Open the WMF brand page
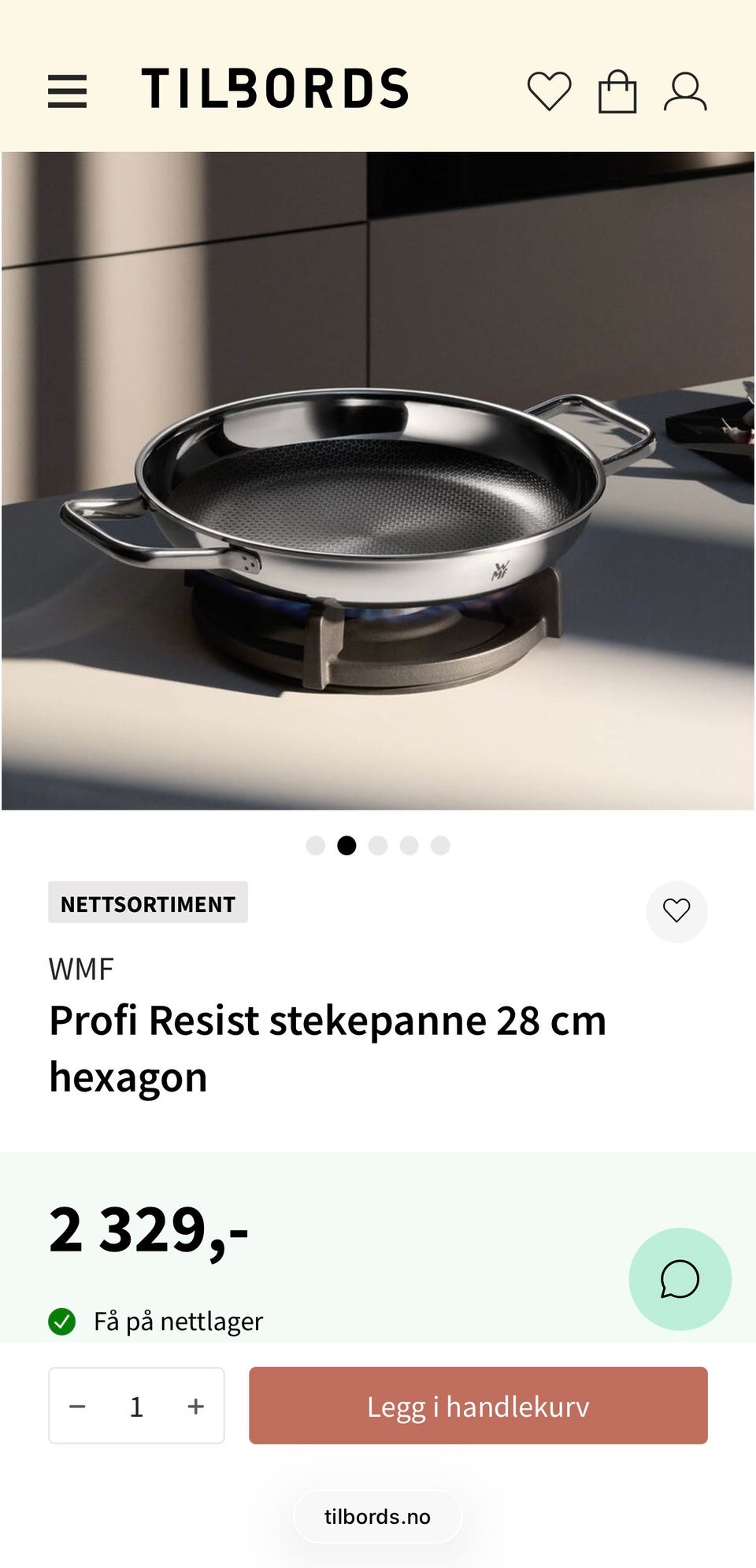Screen dimensions: 756x1568 (x=81, y=969)
